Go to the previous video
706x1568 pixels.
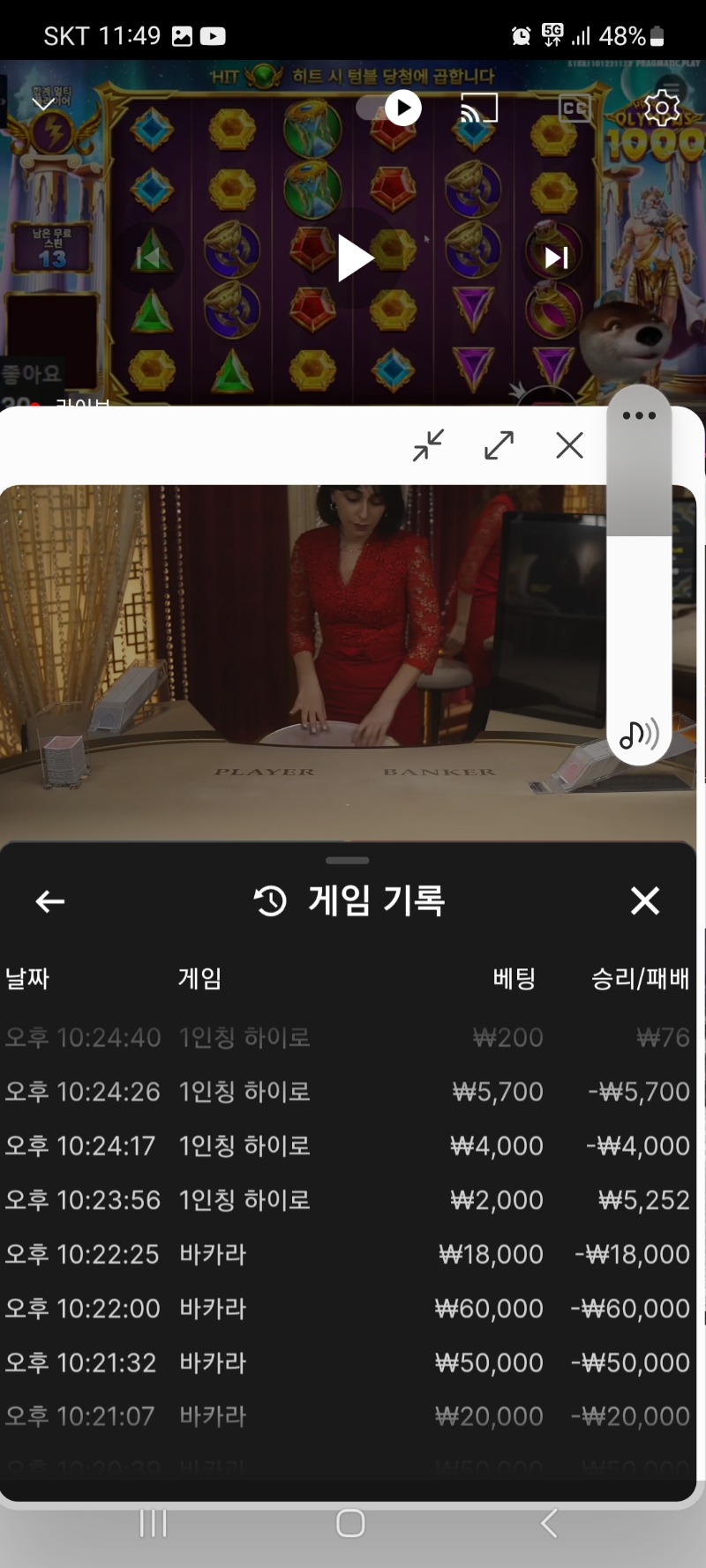click(149, 258)
